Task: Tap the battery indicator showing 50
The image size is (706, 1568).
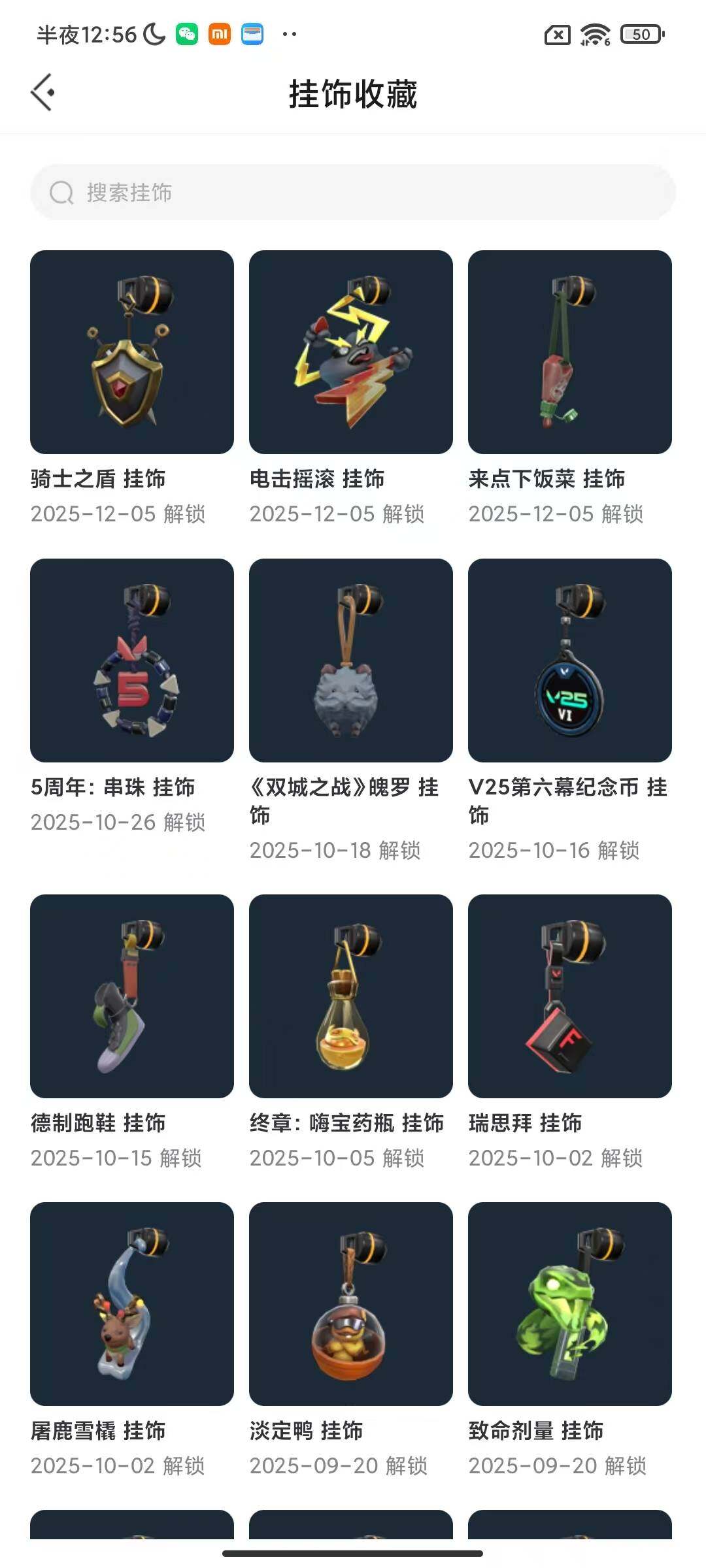Action: [641, 33]
